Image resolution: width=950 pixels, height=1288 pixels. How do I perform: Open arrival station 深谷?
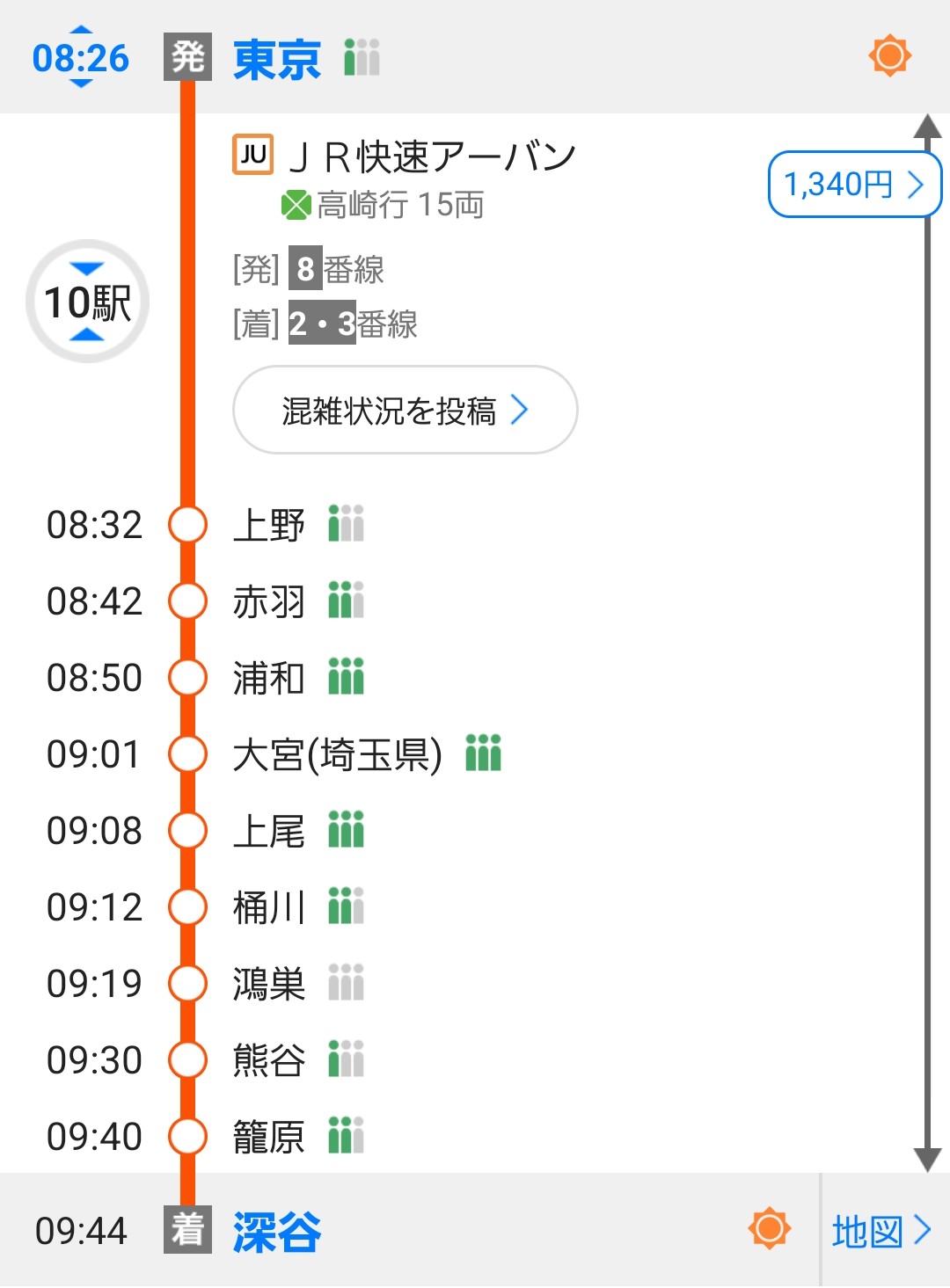pyautogui.click(x=276, y=1231)
